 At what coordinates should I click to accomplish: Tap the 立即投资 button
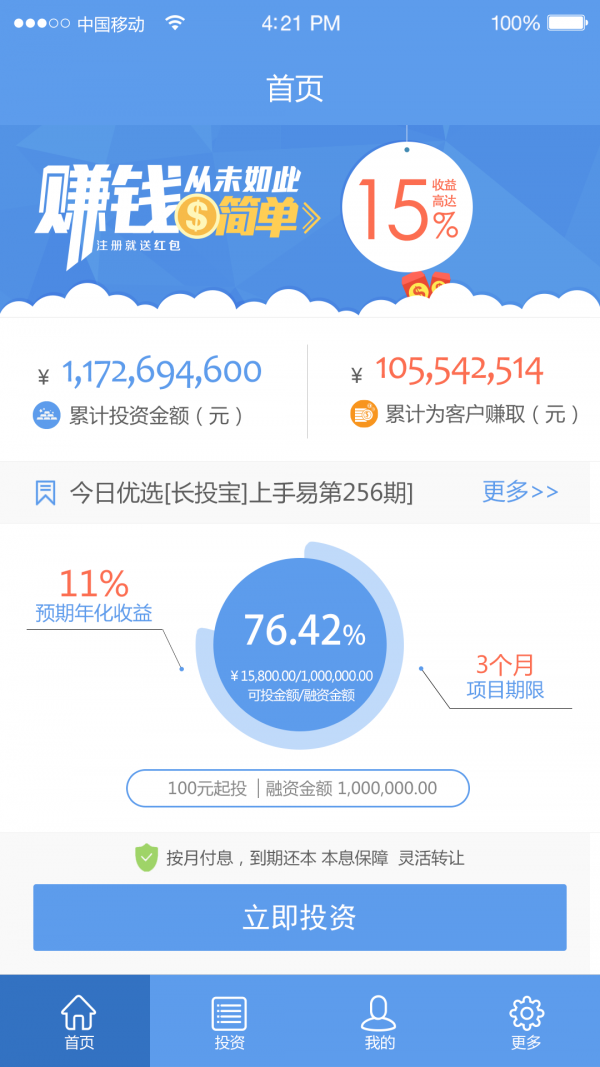(x=300, y=917)
